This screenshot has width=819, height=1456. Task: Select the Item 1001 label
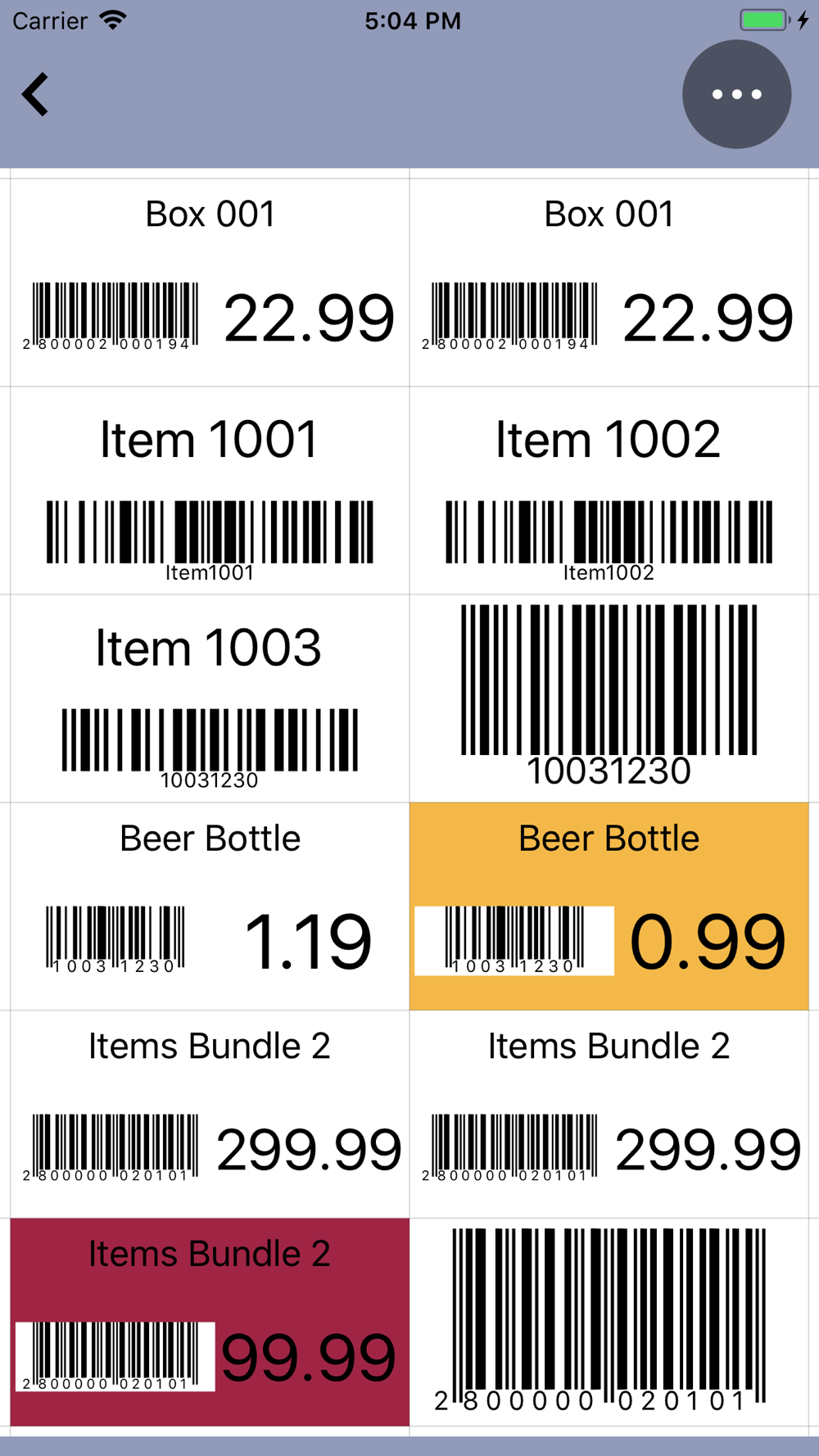pyautogui.click(x=210, y=491)
